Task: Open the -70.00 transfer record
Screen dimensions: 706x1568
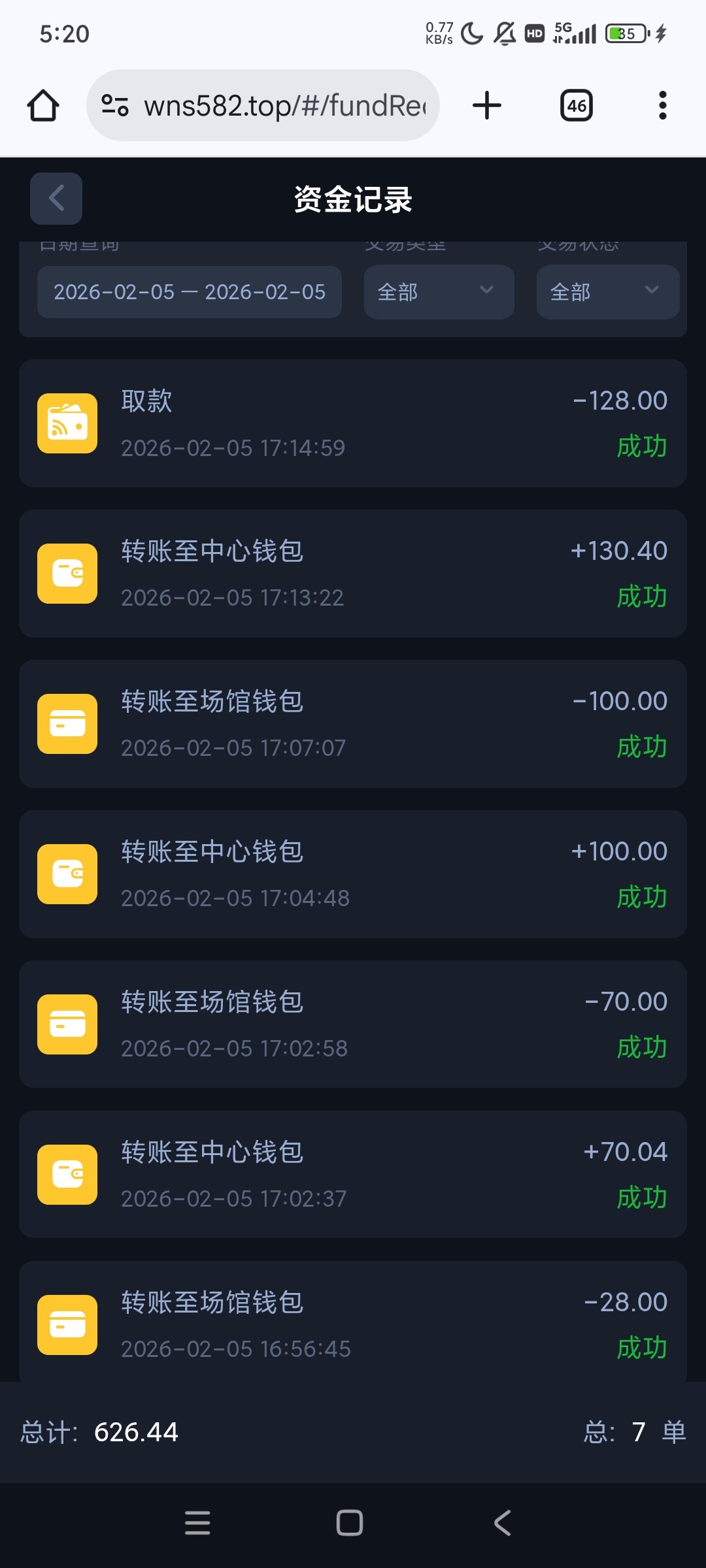Action: [x=353, y=1024]
